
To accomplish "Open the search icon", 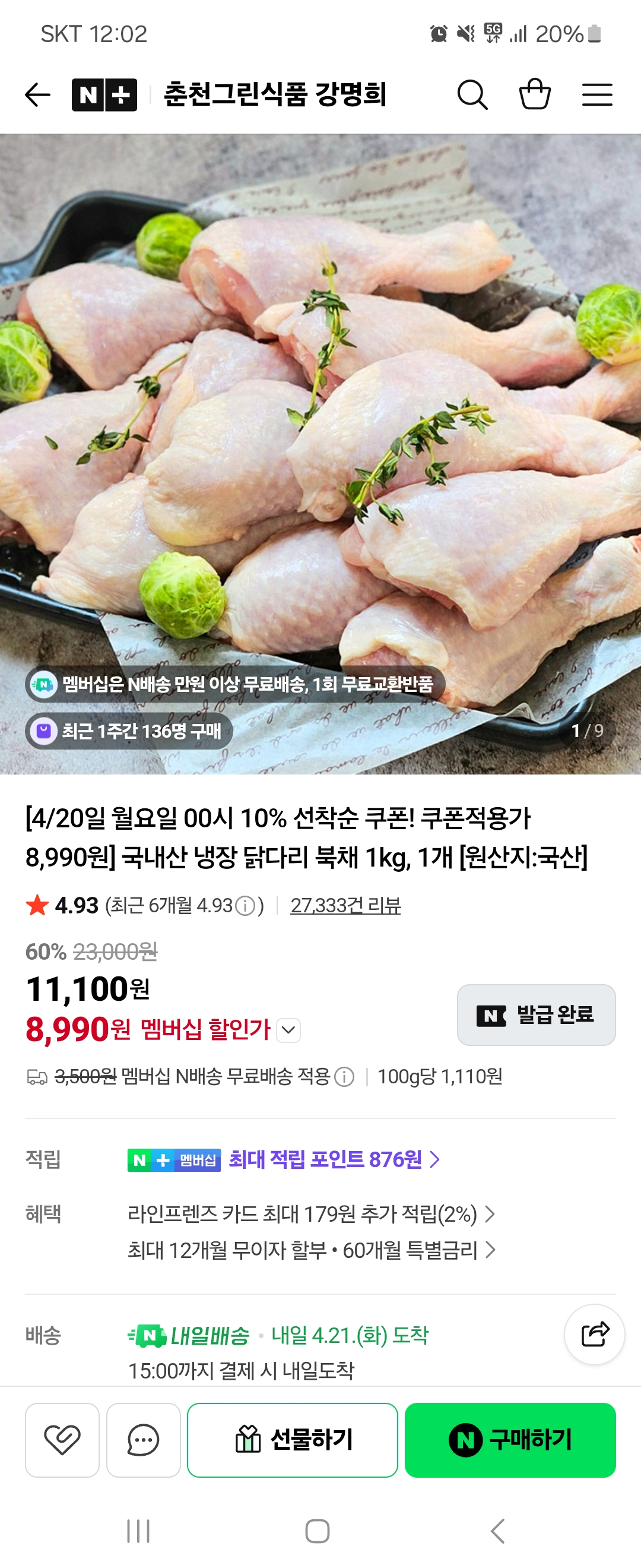I will pyautogui.click(x=473, y=94).
